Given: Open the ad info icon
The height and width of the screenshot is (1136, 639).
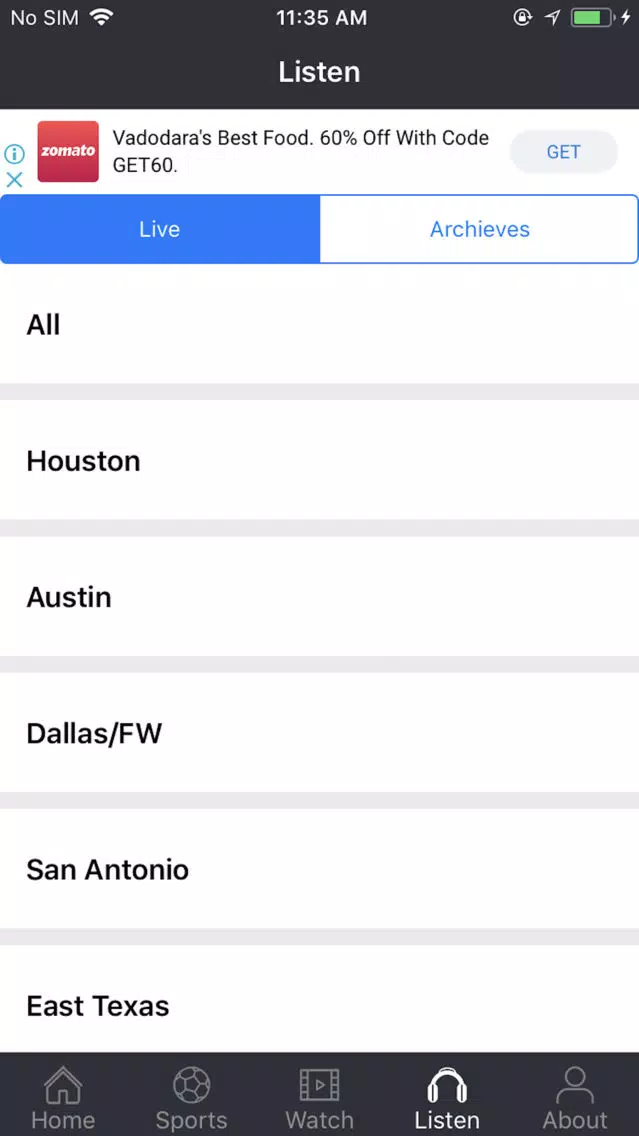Looking at the screenshot, I should (14, 154).
